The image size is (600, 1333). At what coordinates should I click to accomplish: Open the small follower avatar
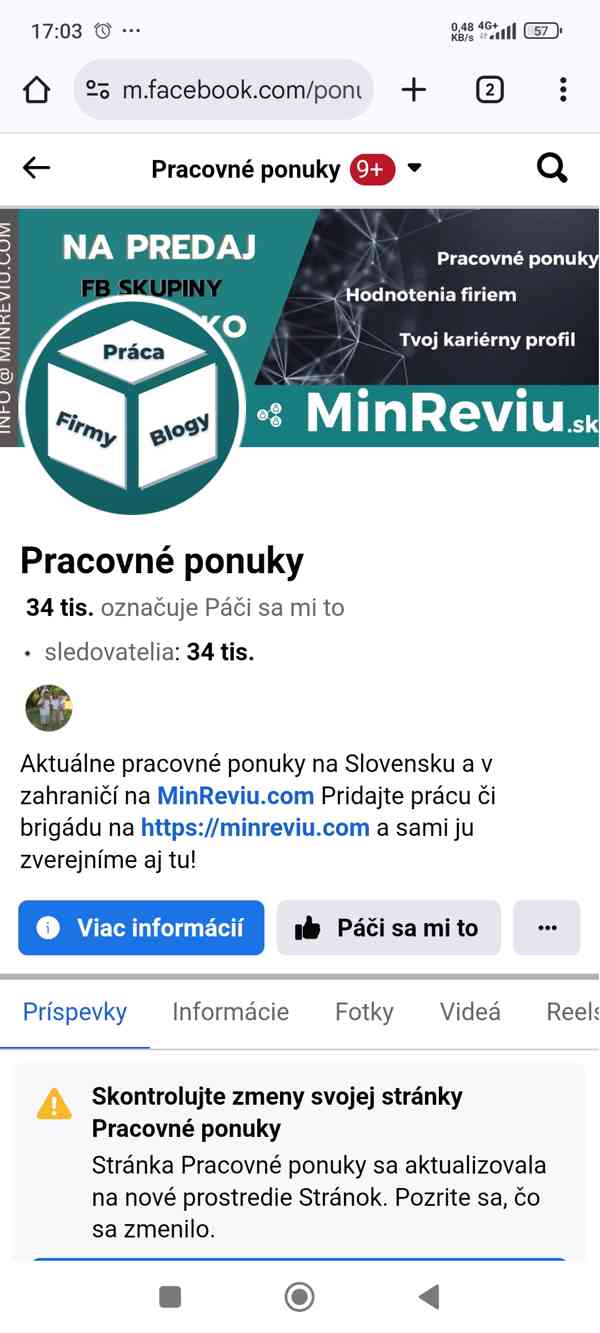click(x=48, y=708)
